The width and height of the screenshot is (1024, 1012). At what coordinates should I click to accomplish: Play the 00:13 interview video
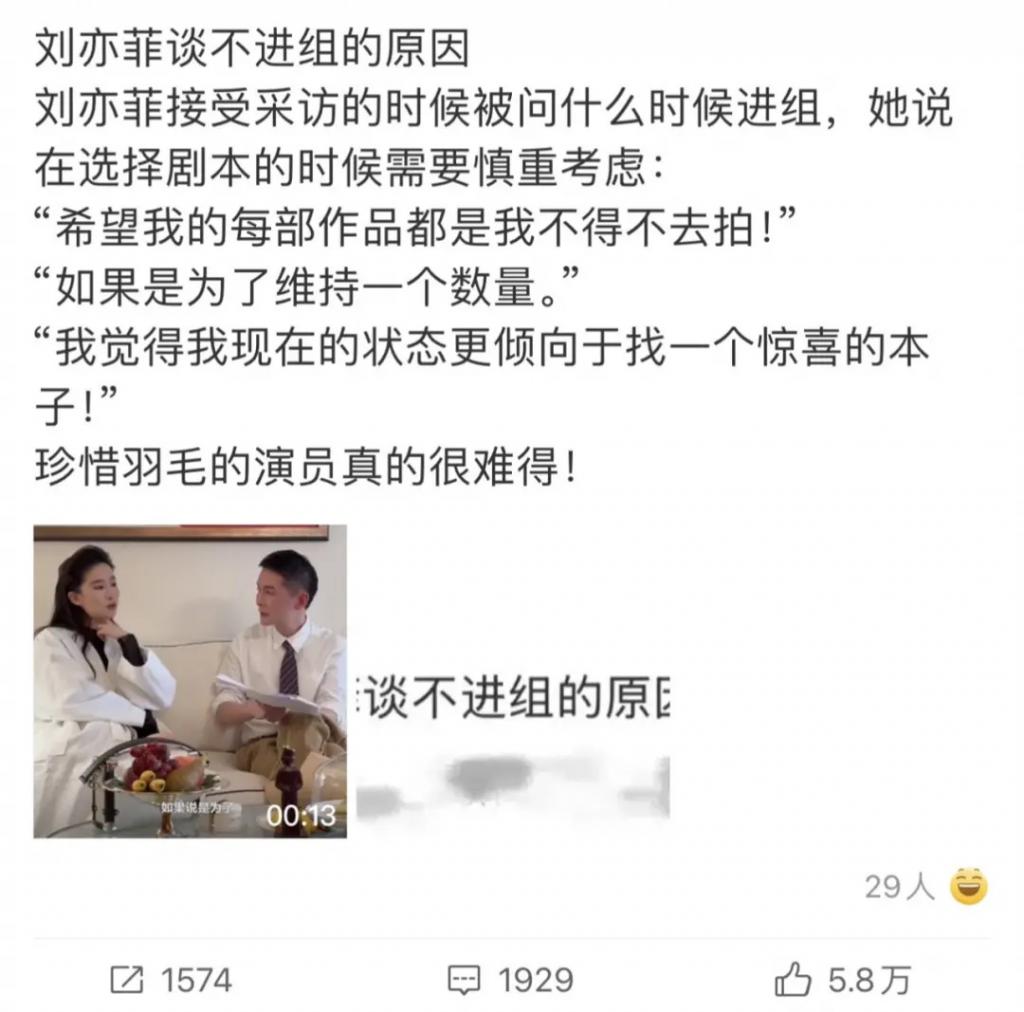190,681
